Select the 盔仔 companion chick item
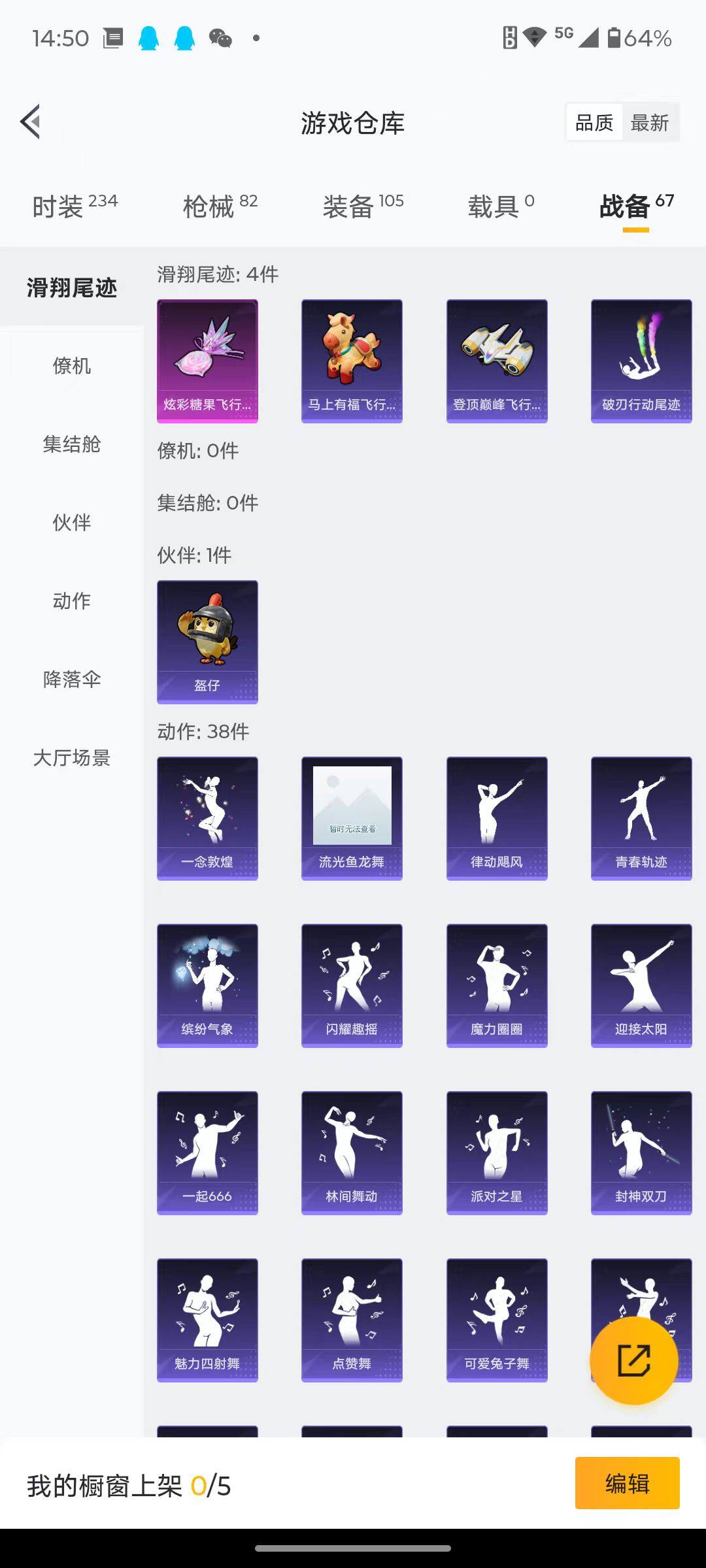 tap(207, 642)
